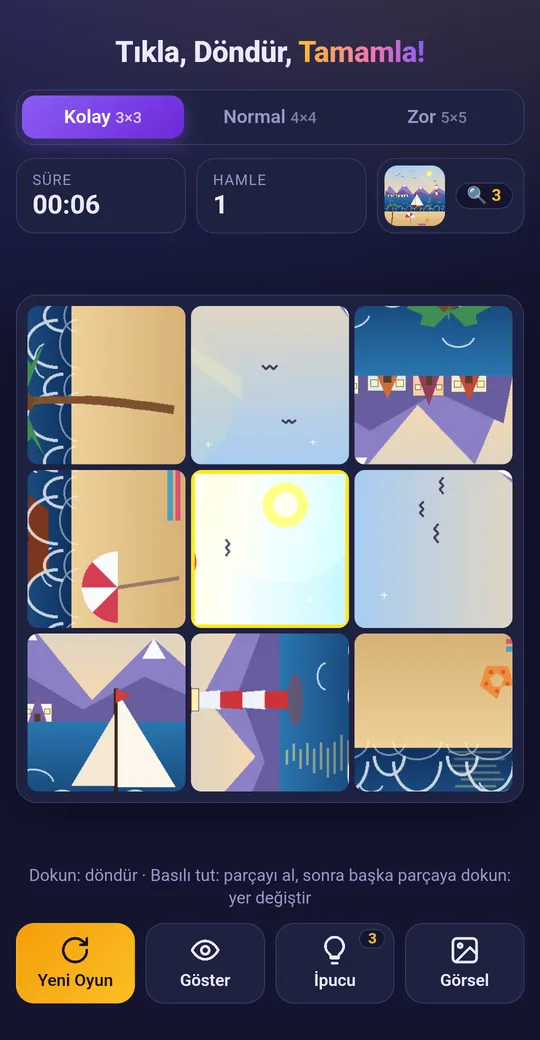
Task: Select the Zor 5×5 difficulty
Action: (437, 117)
